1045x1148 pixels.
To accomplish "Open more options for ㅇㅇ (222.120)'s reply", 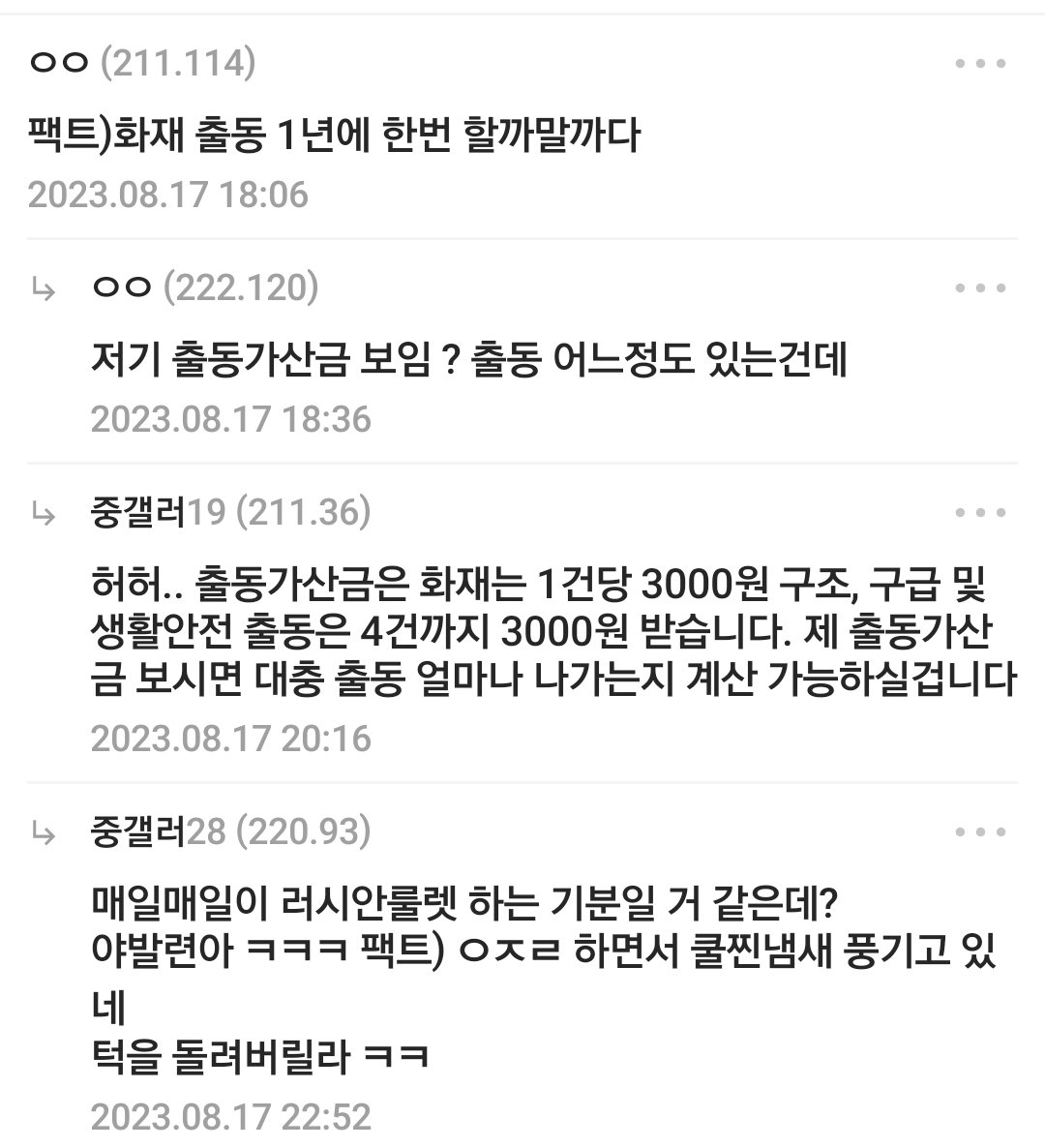I will [x=980, y=288].
